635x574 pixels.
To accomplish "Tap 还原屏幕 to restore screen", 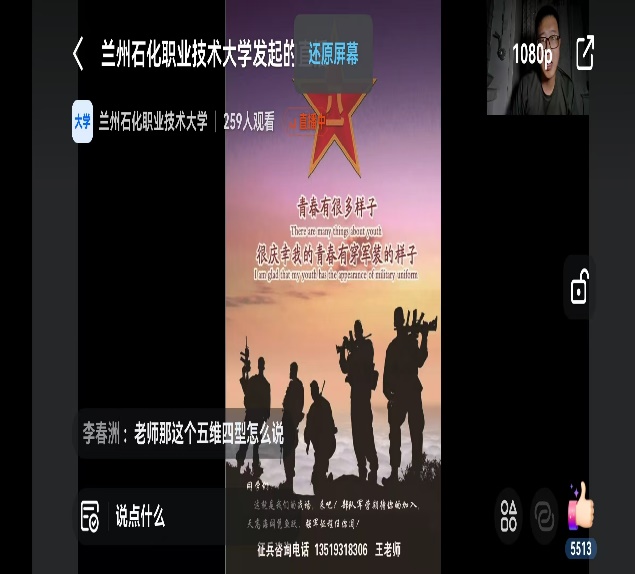I will [x=333, y=53].
